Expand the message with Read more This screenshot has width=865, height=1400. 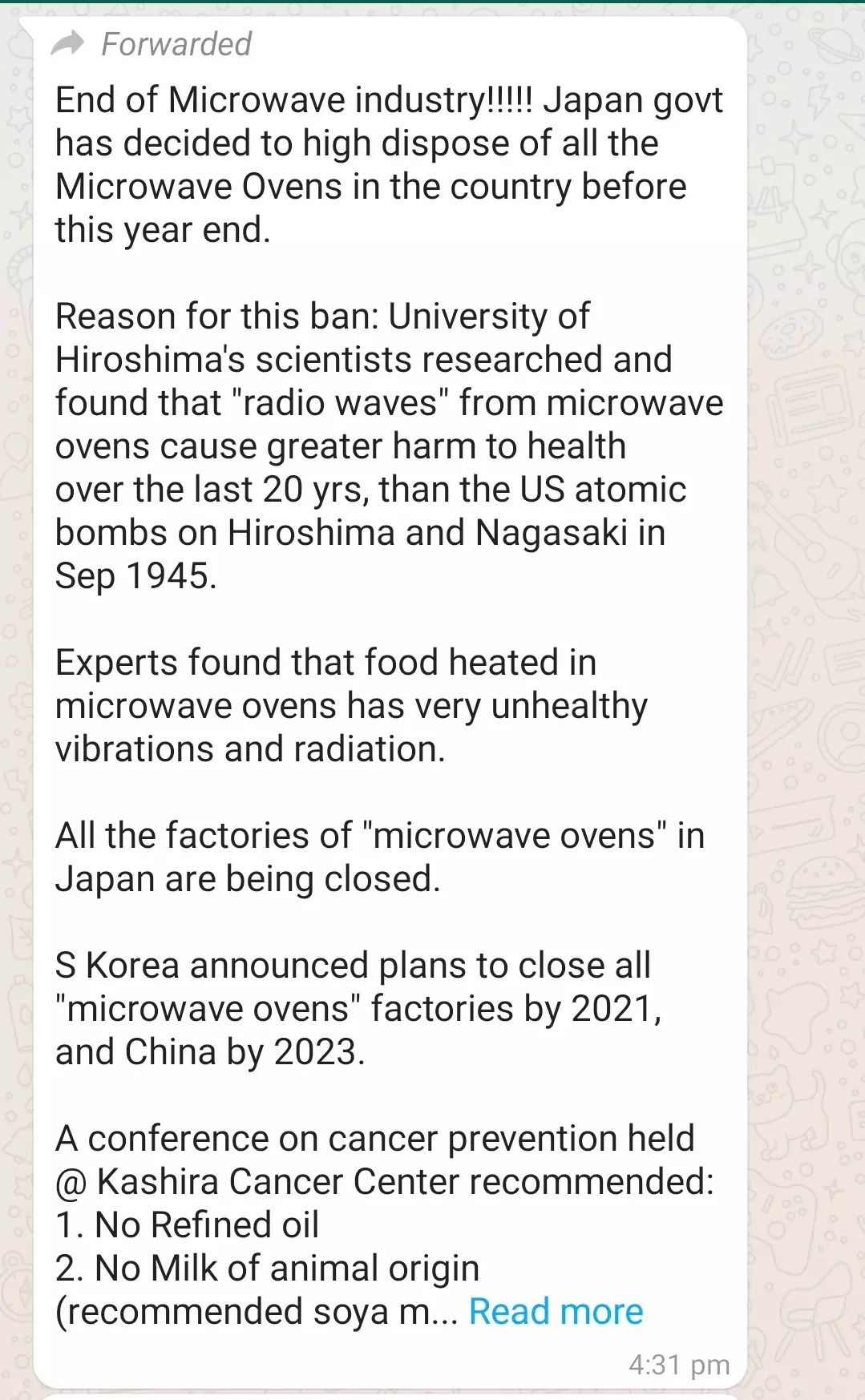(556, 1312)
